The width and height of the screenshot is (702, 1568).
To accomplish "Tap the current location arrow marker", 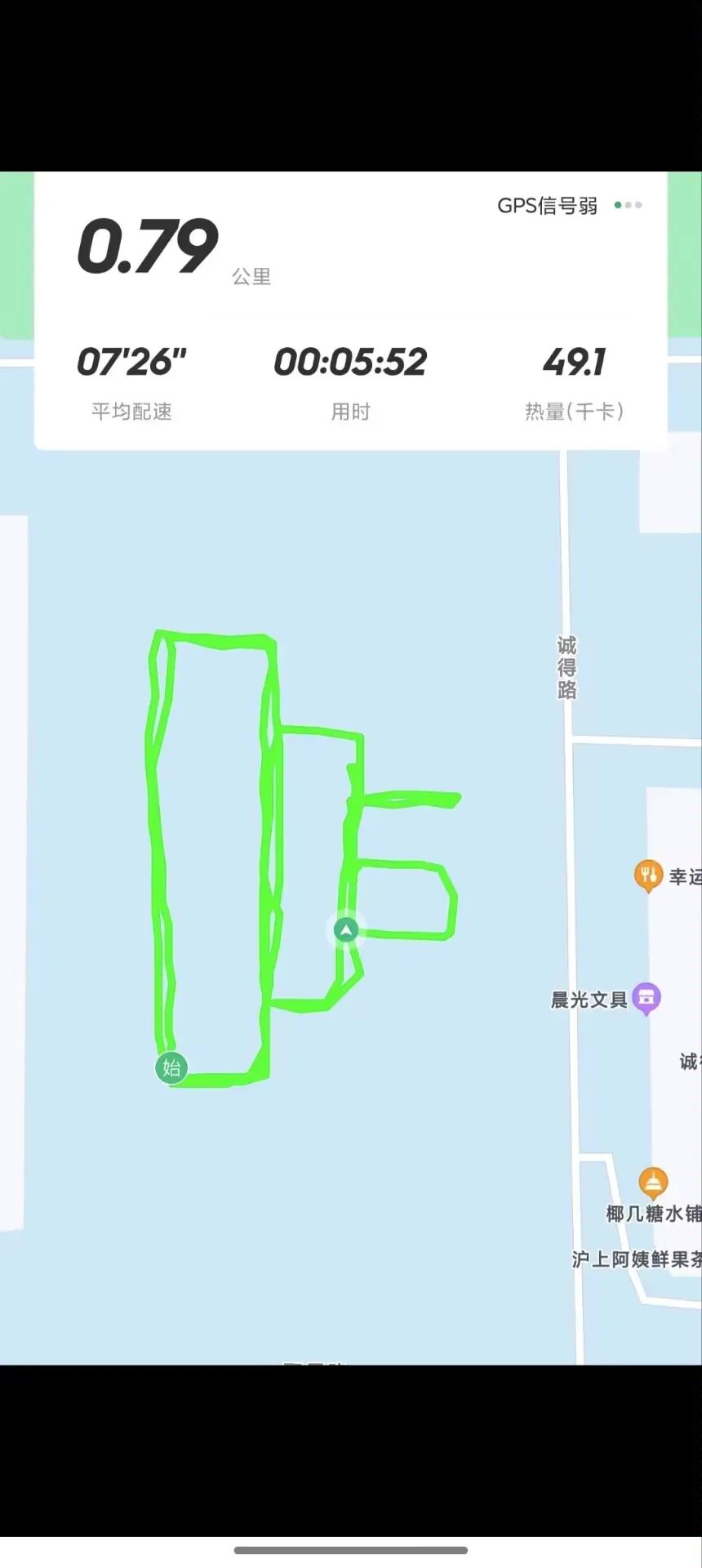I will pos(346,930).
